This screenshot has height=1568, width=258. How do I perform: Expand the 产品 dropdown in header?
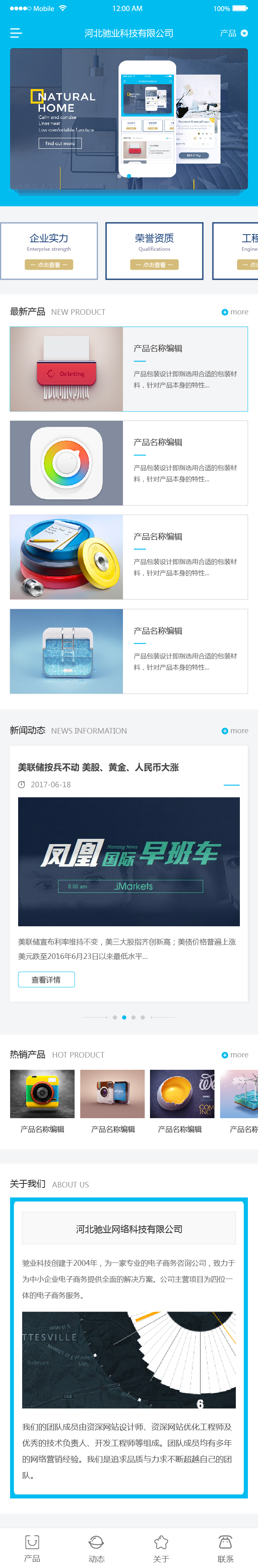pyautogui.click(x=234, y=33)
